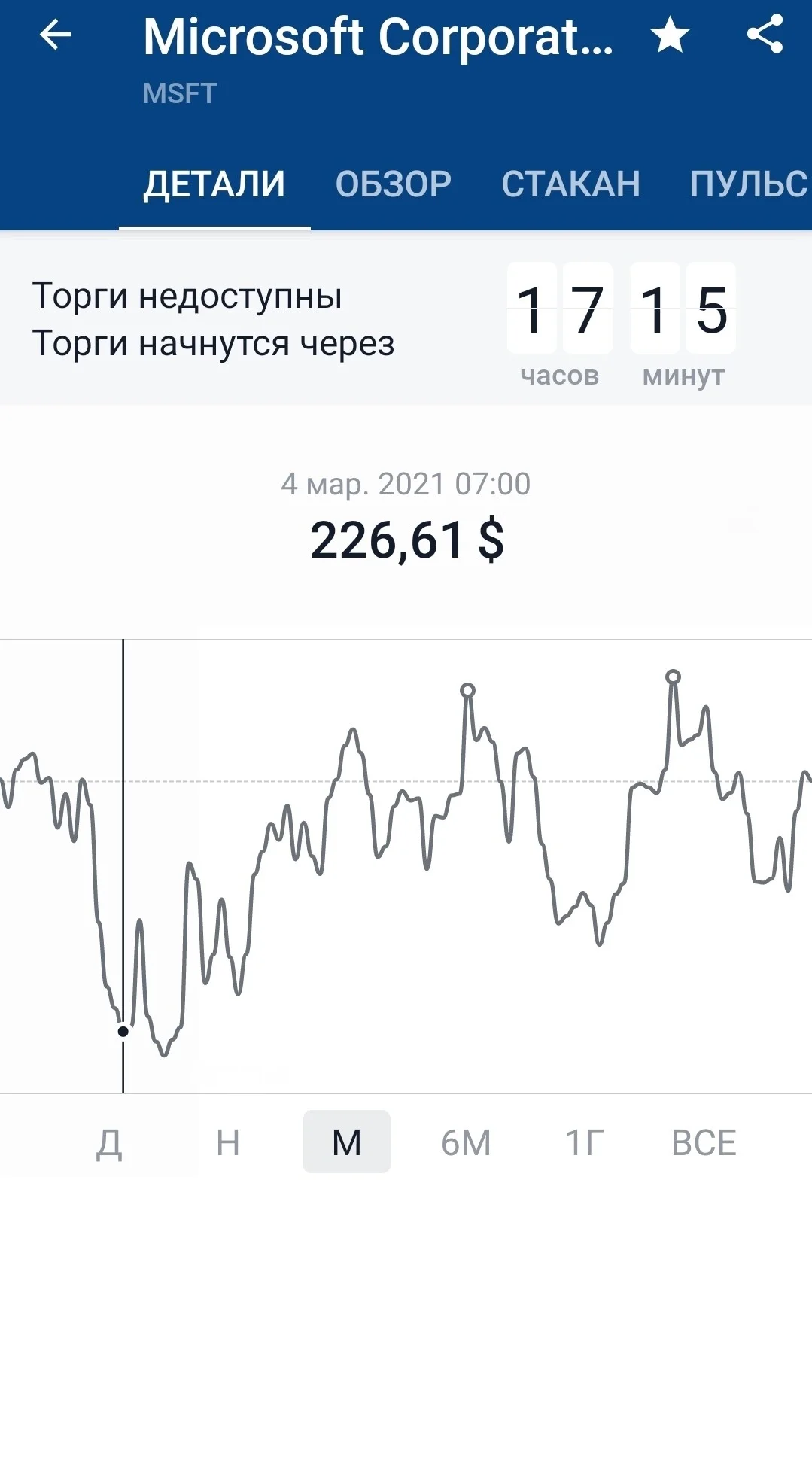Share the Microsoft stock page
812x1481 pixels.
765,35
